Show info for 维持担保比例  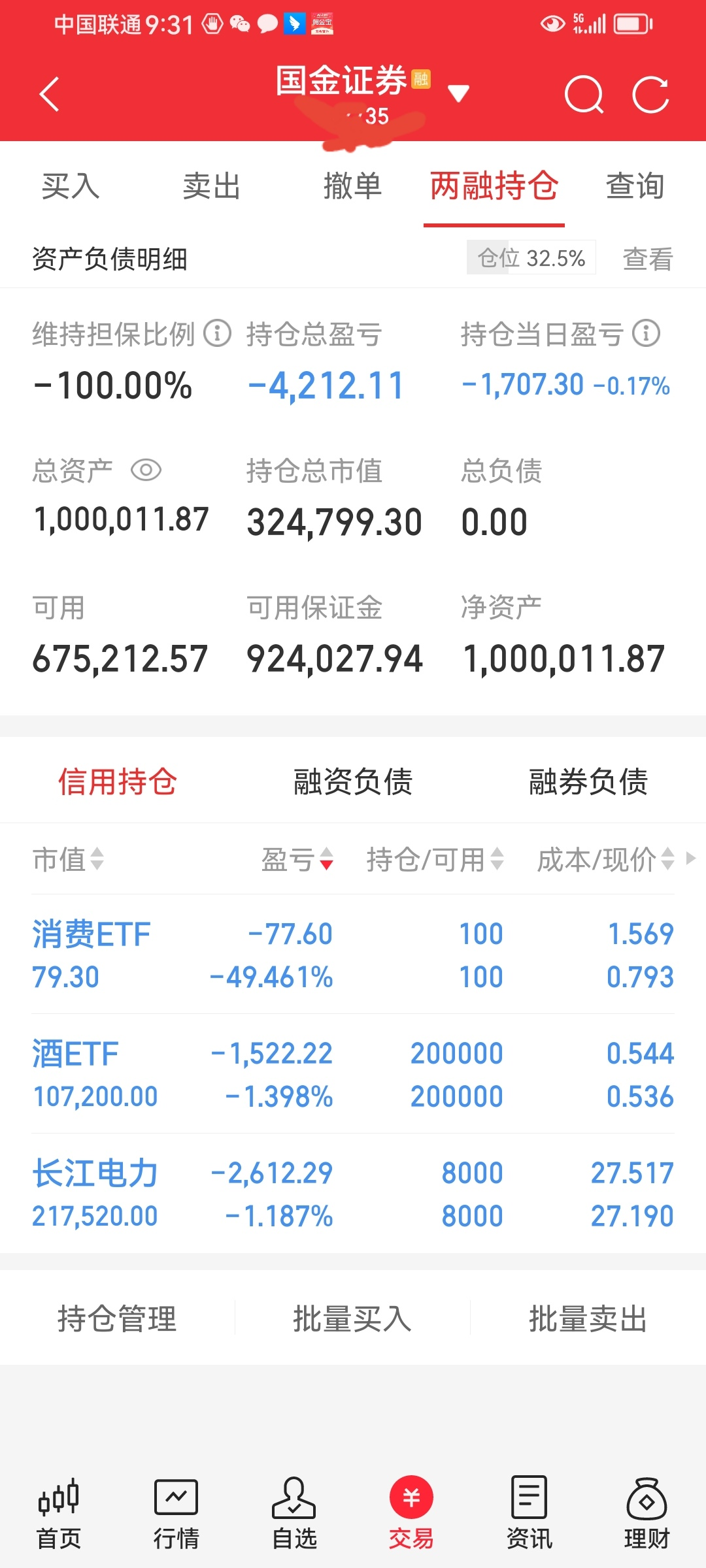[x=218, y=333]
